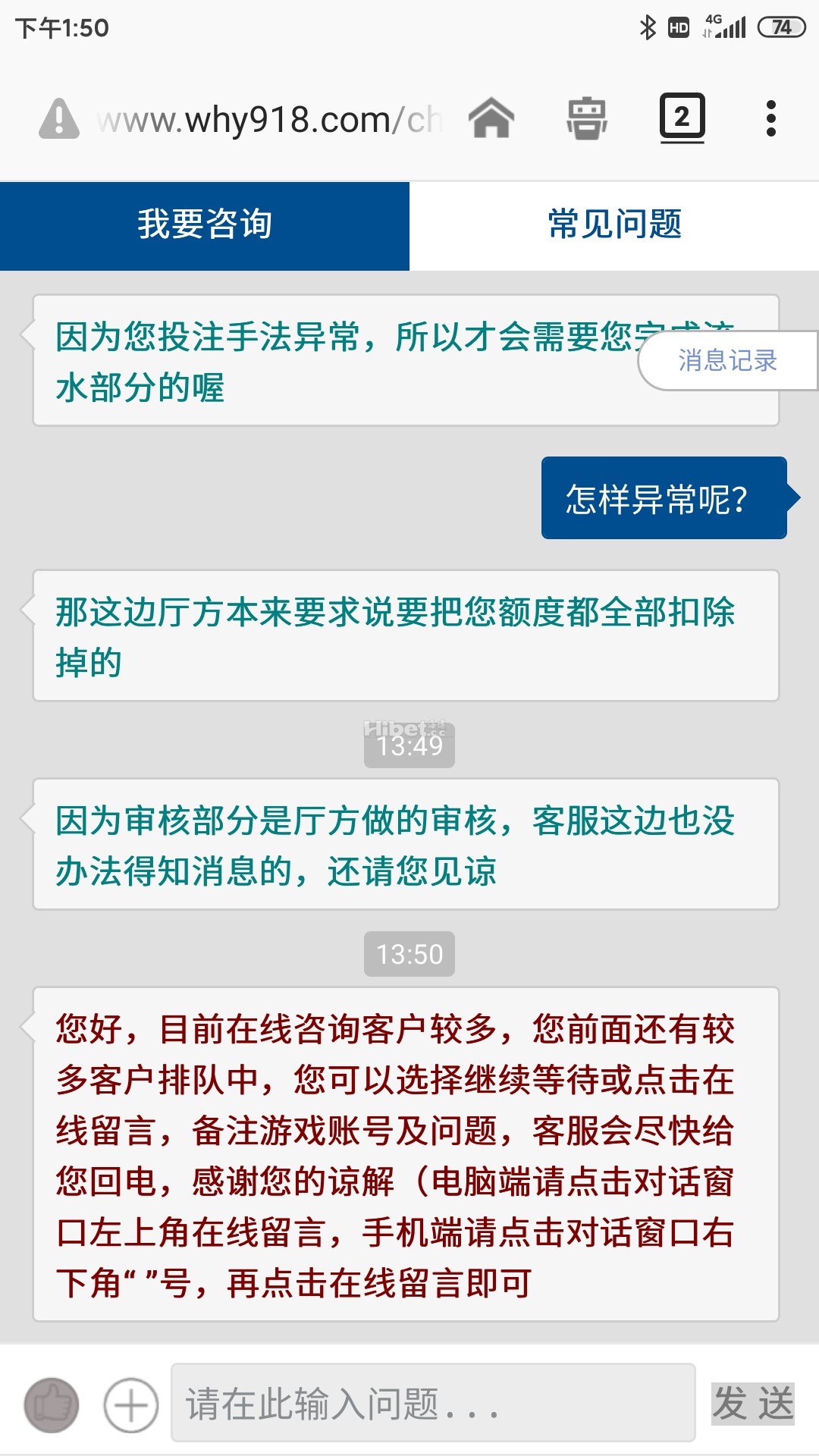819x1456 pixels.
Task: Focus the 请在此输入问题 input field
Action: 433,1403
